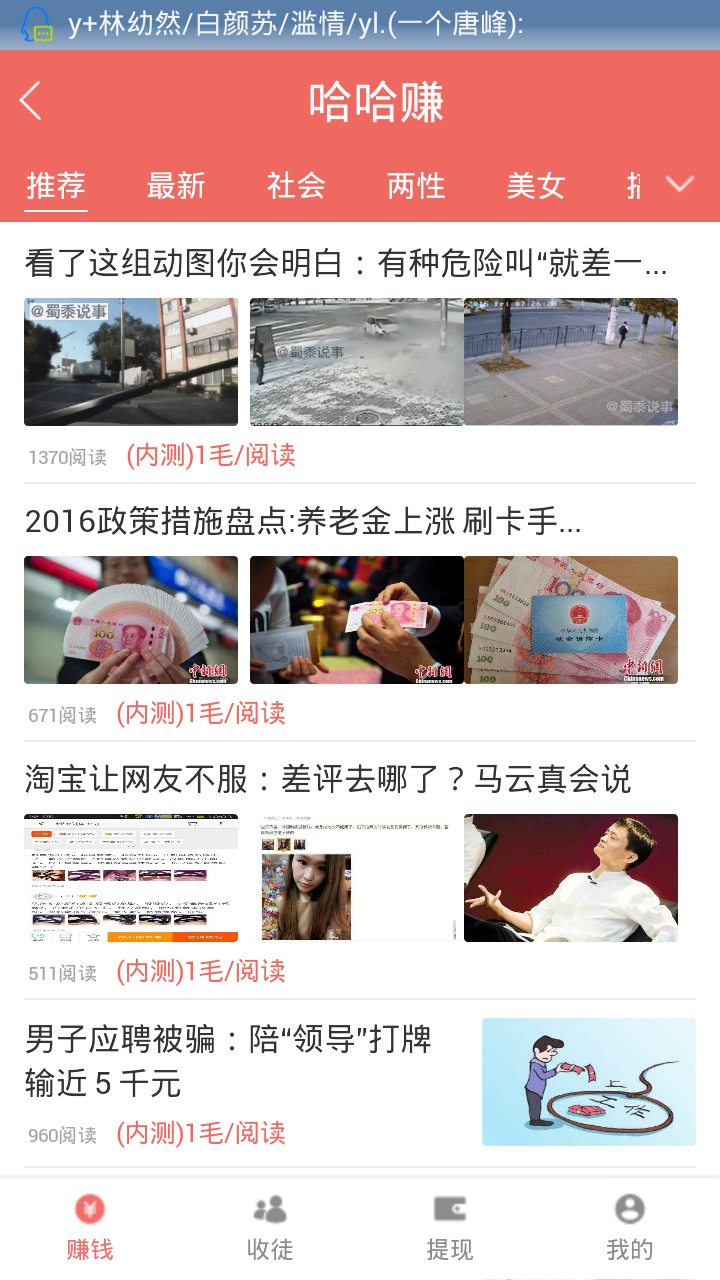720x1280 pixels.
Task: Open the 男子应聘被骗 article
Action: pyautogui.click(x=228, y=1060)
